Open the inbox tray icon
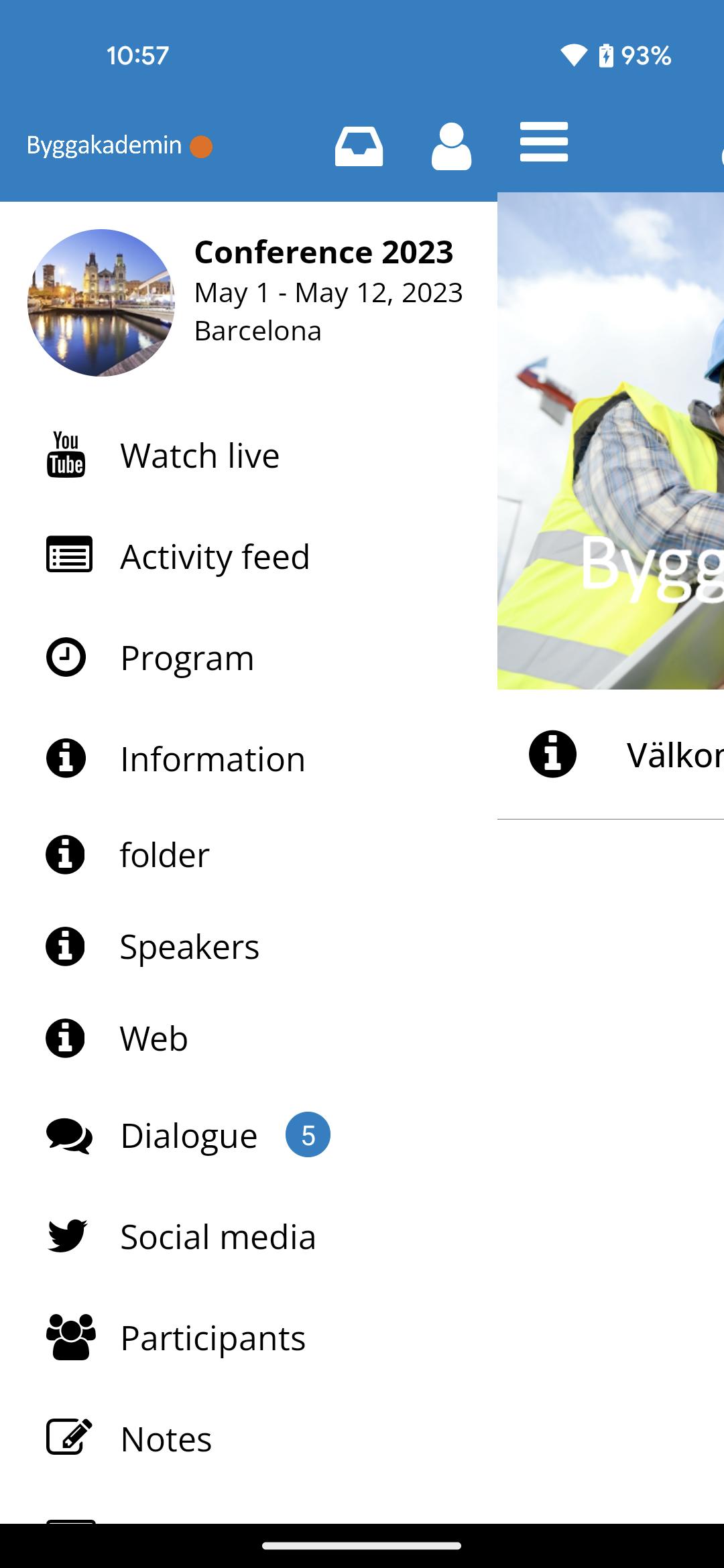 359,146
